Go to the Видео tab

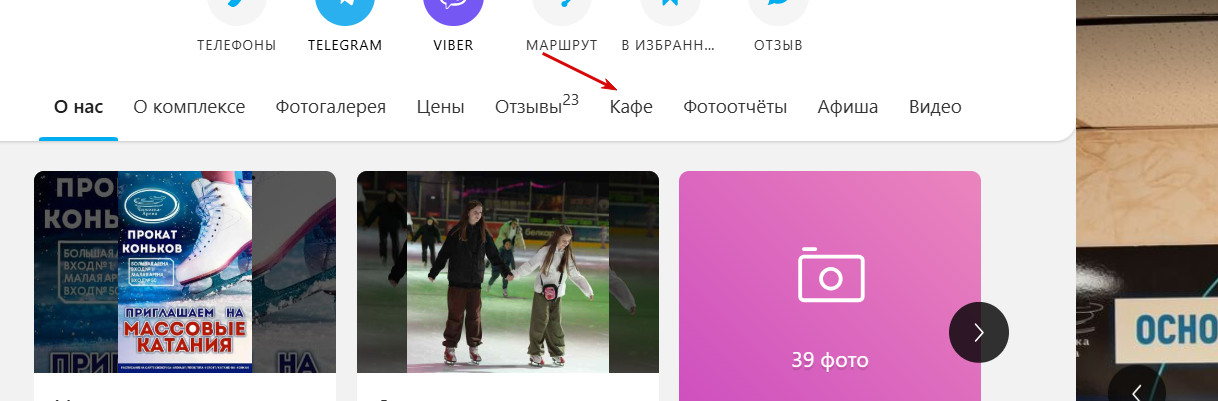tap(935, 107)
